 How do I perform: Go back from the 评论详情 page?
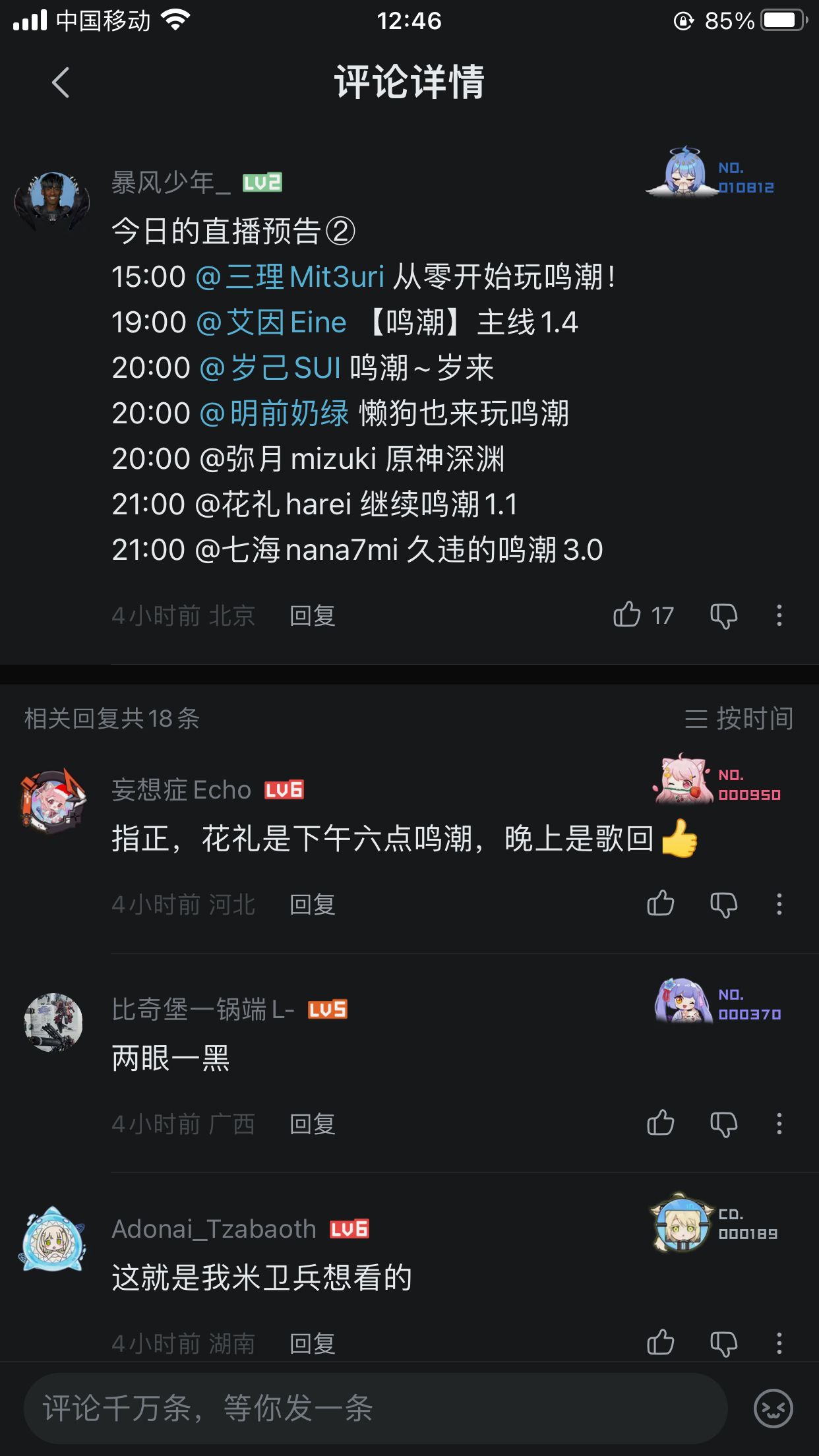[61, 82]
